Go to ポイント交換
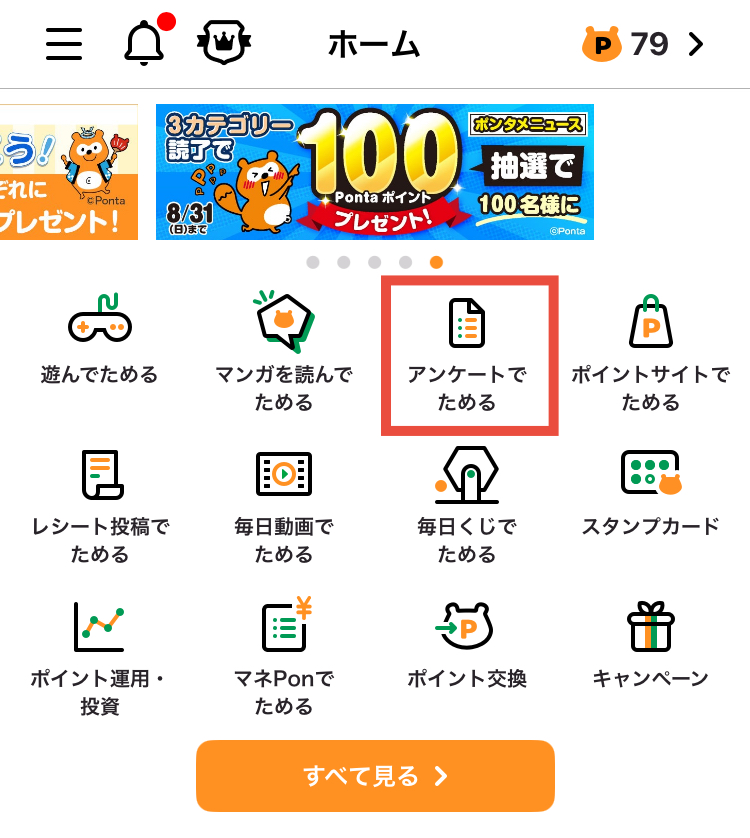This screenshot has width=750, height=838. 467,647
